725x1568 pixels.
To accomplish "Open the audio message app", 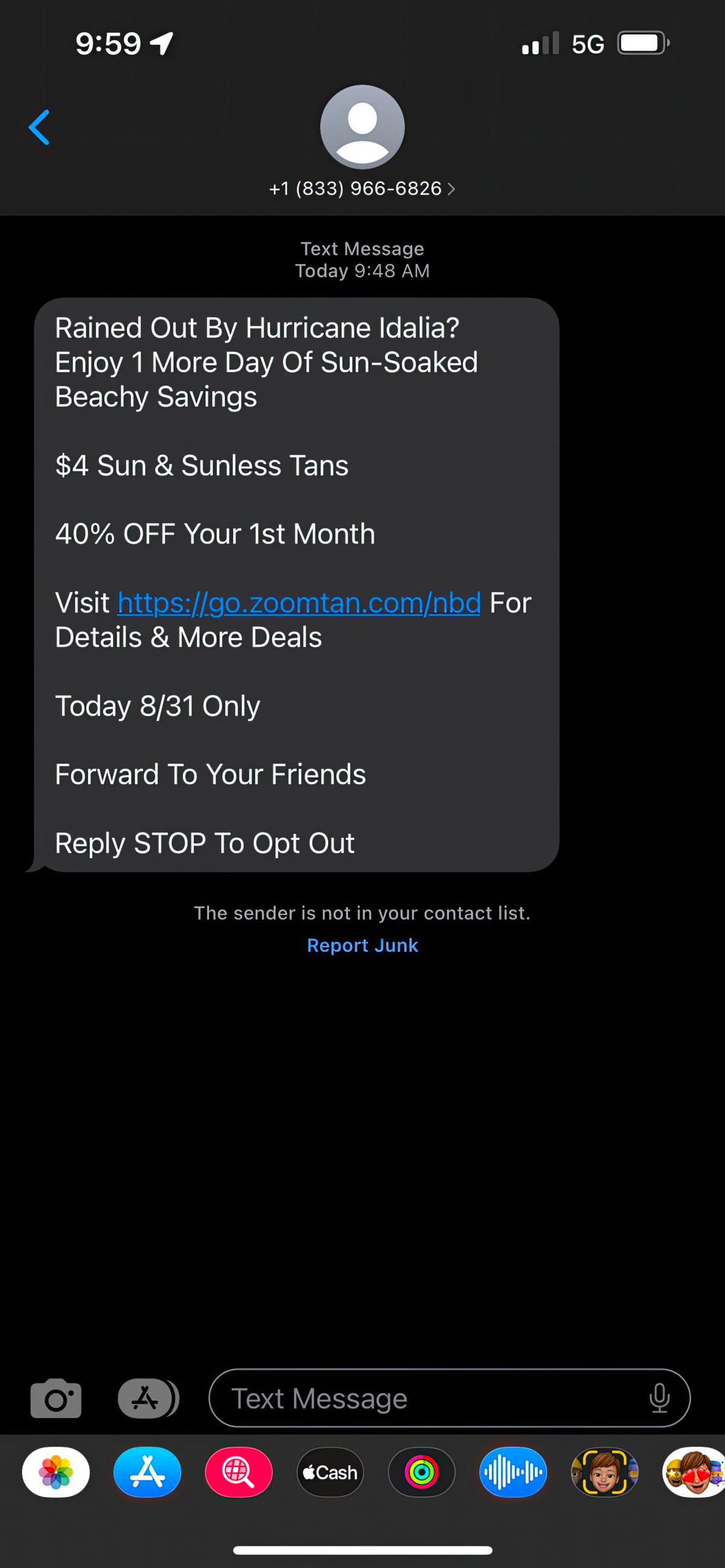I will coord(512,1472).
